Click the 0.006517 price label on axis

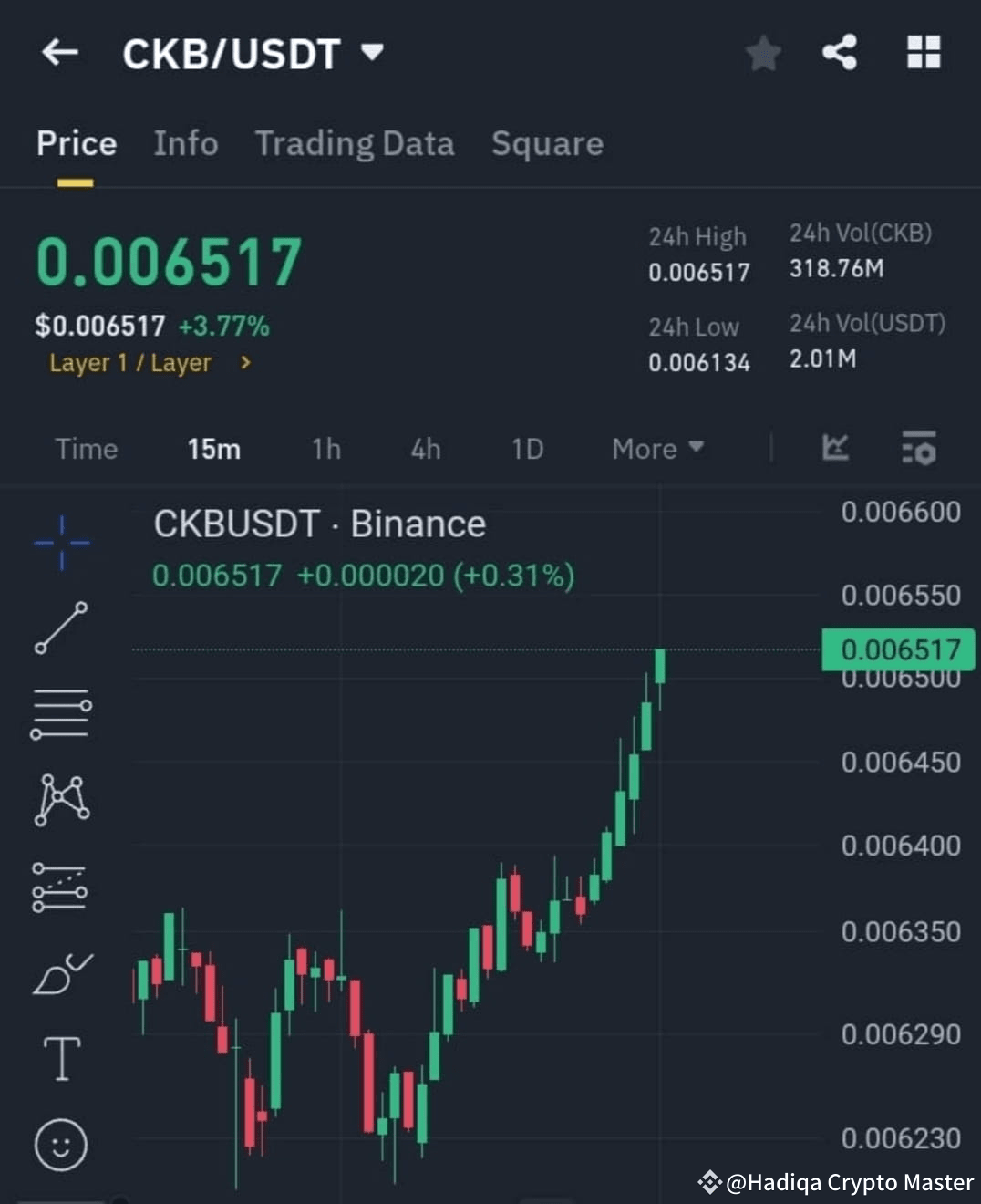click(x=898, y=649)
